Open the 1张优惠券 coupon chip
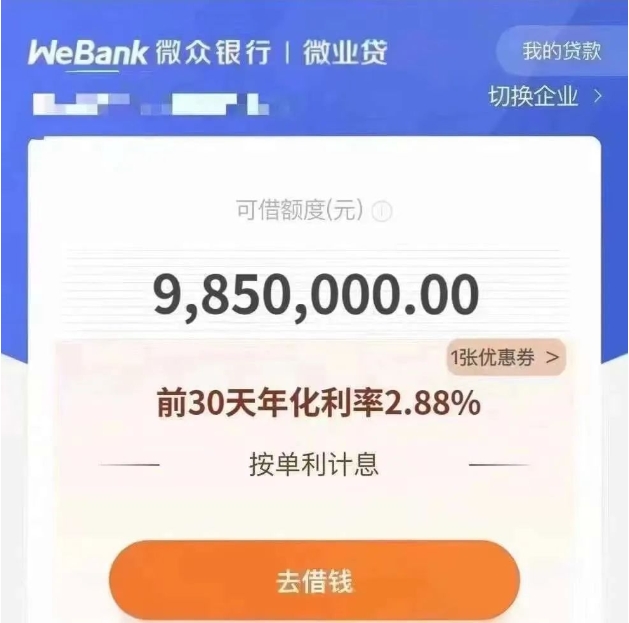The width and height of the screenshot is (629, 623). click(x=505, y=357)
